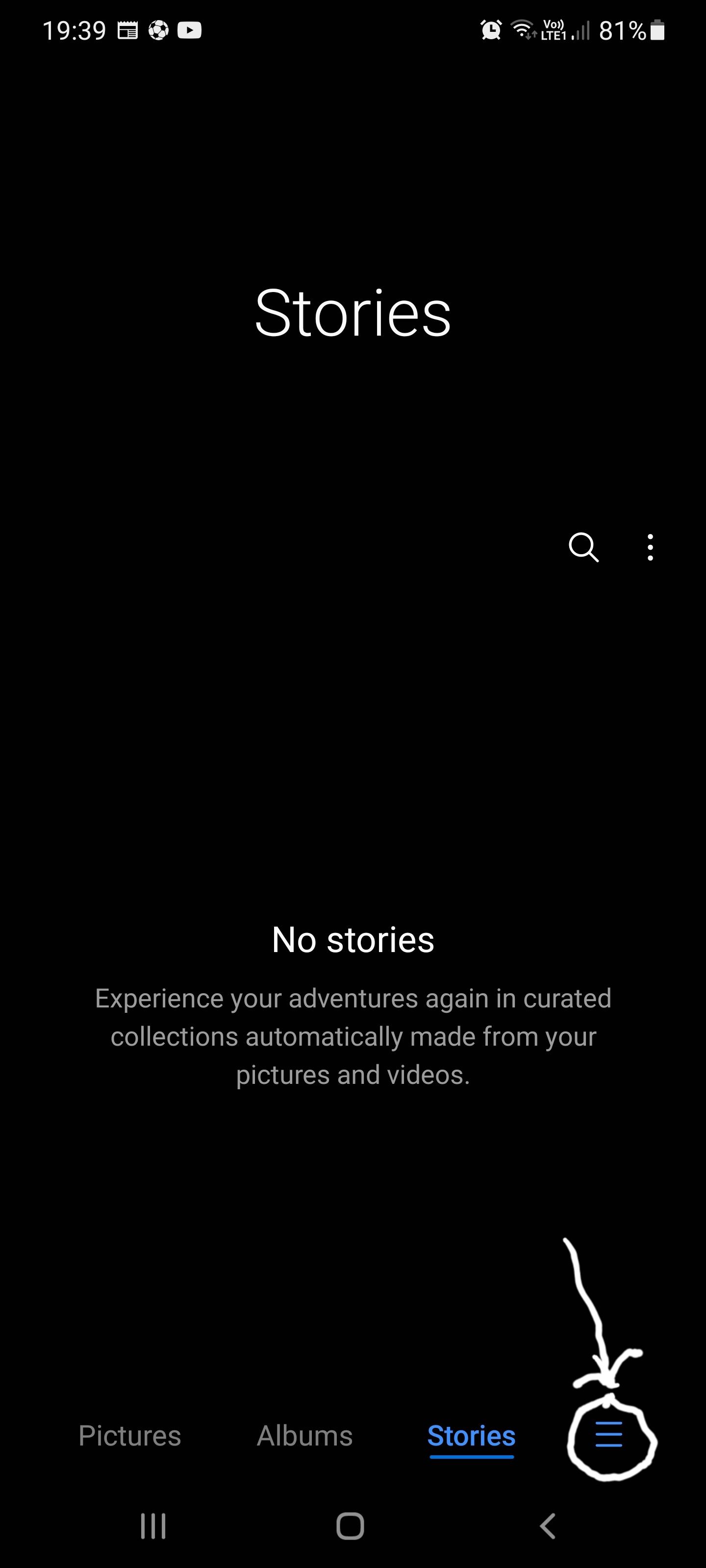706x1568 pixels.
Task: Open the search icon
Action: click(x=583, y=547)
